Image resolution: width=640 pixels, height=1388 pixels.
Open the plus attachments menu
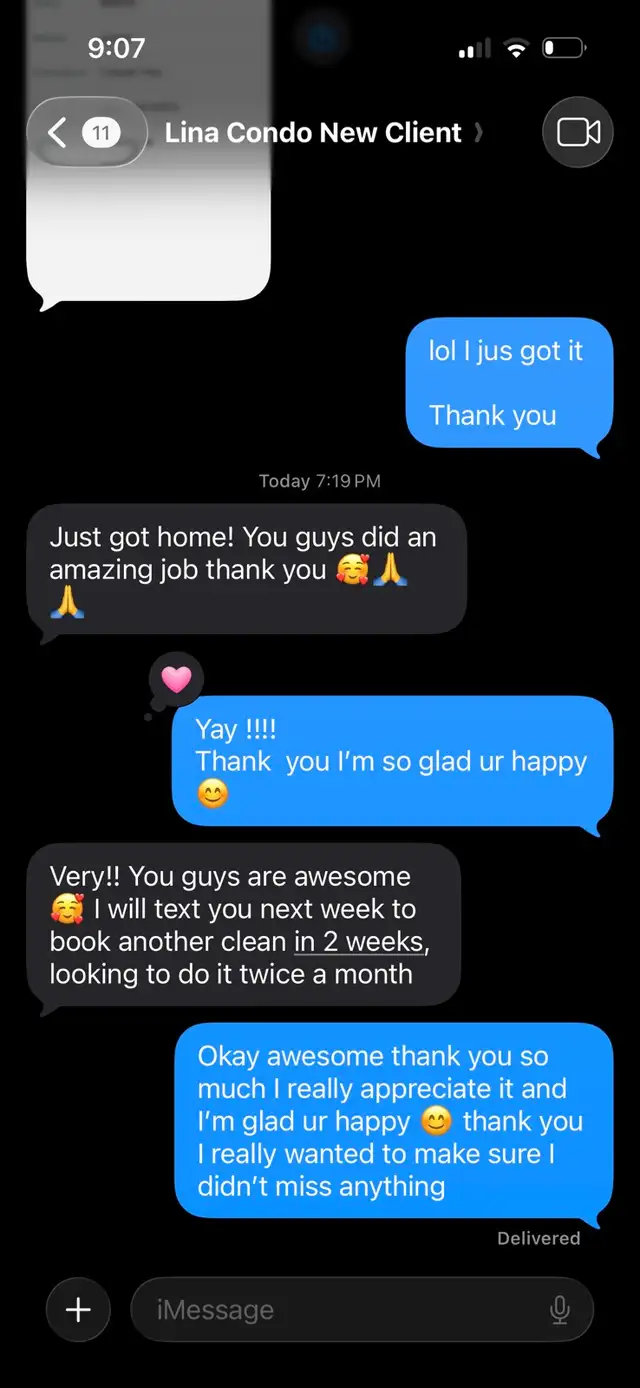point(78,1309)
